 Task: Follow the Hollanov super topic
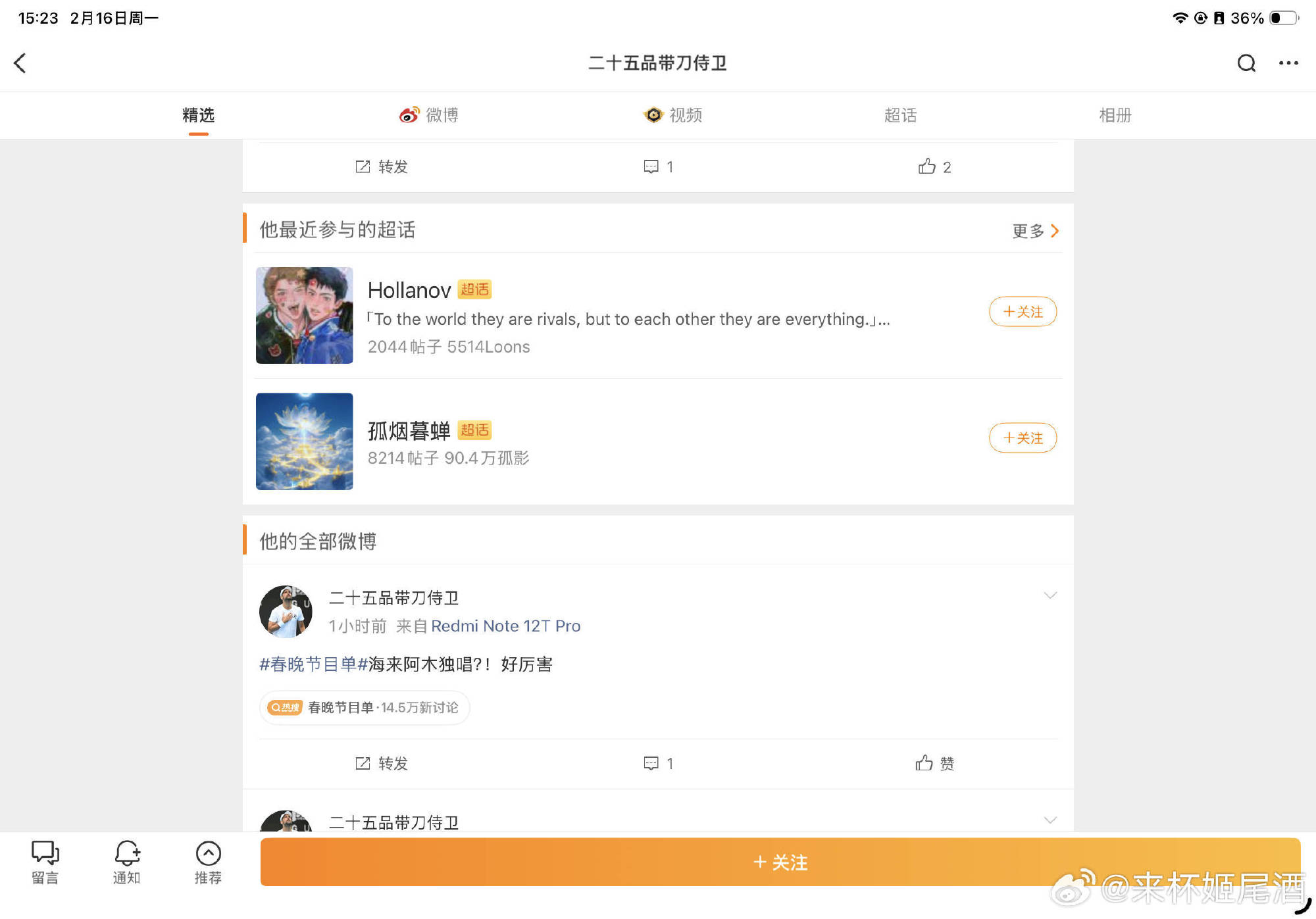(1022, 311)
